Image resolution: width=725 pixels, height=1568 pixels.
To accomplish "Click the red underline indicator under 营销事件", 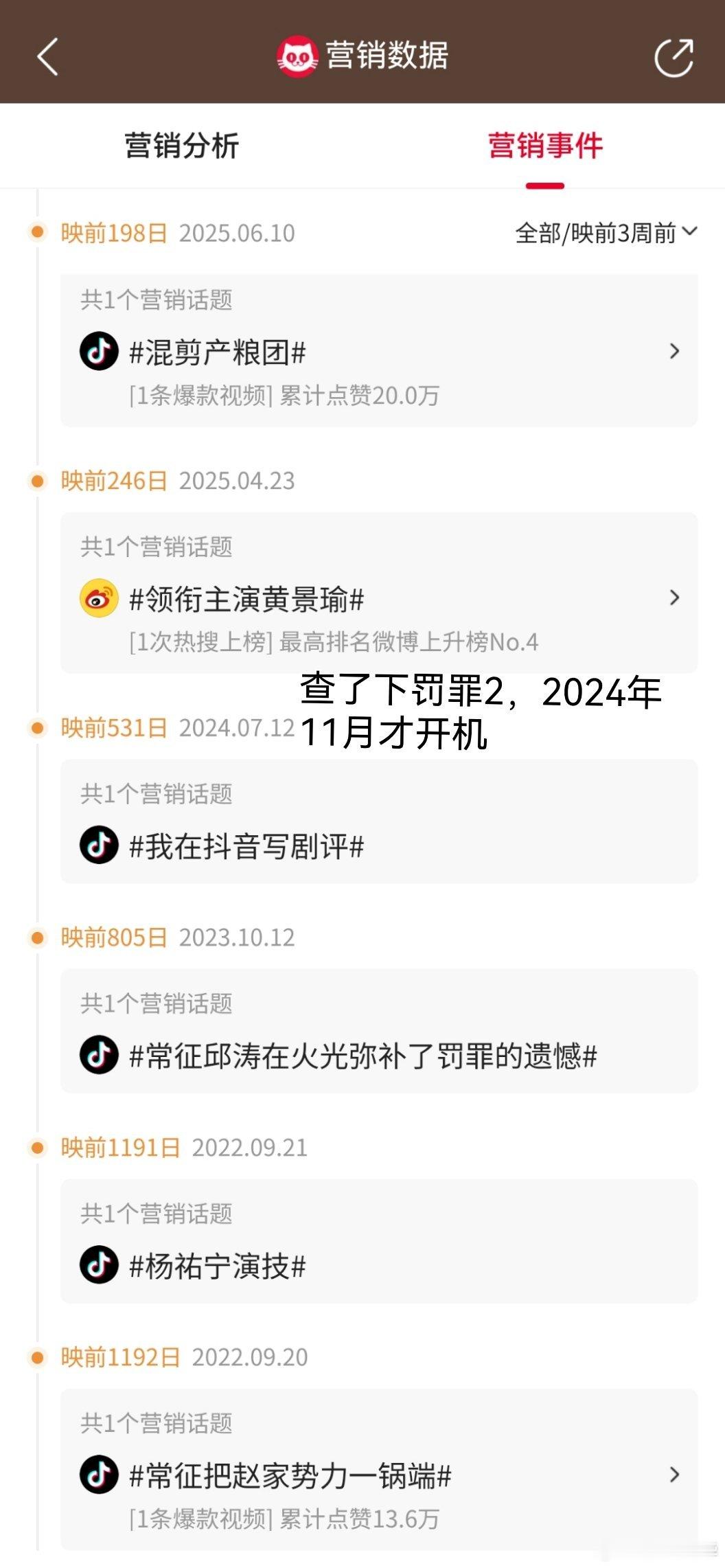I will (x=544, y=183).
